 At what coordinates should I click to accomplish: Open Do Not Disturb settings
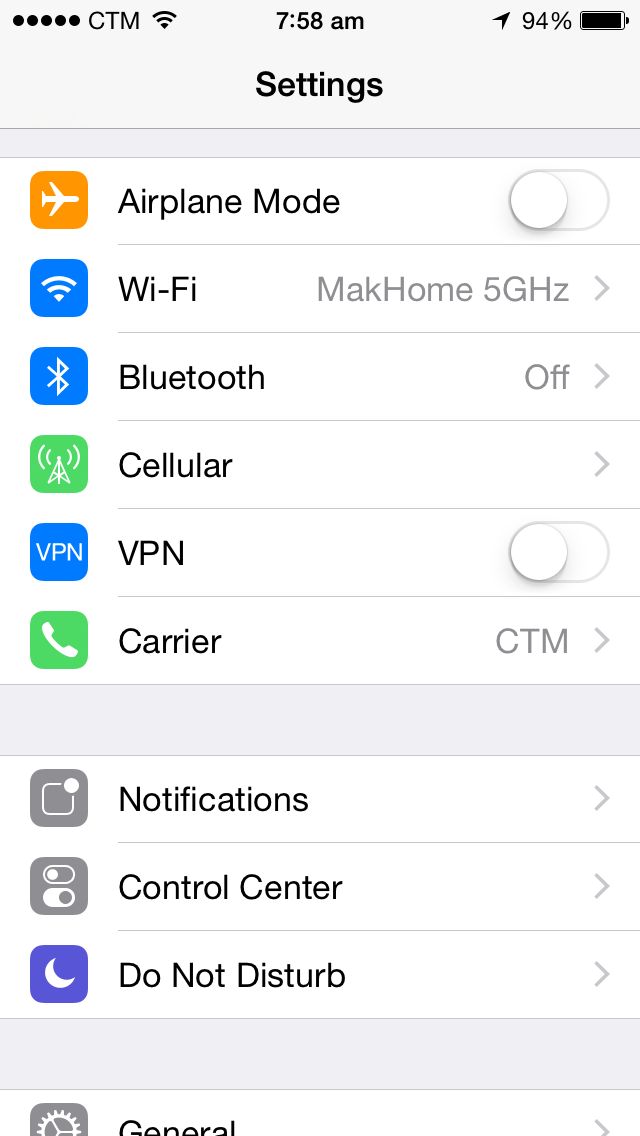coord(320,975)
